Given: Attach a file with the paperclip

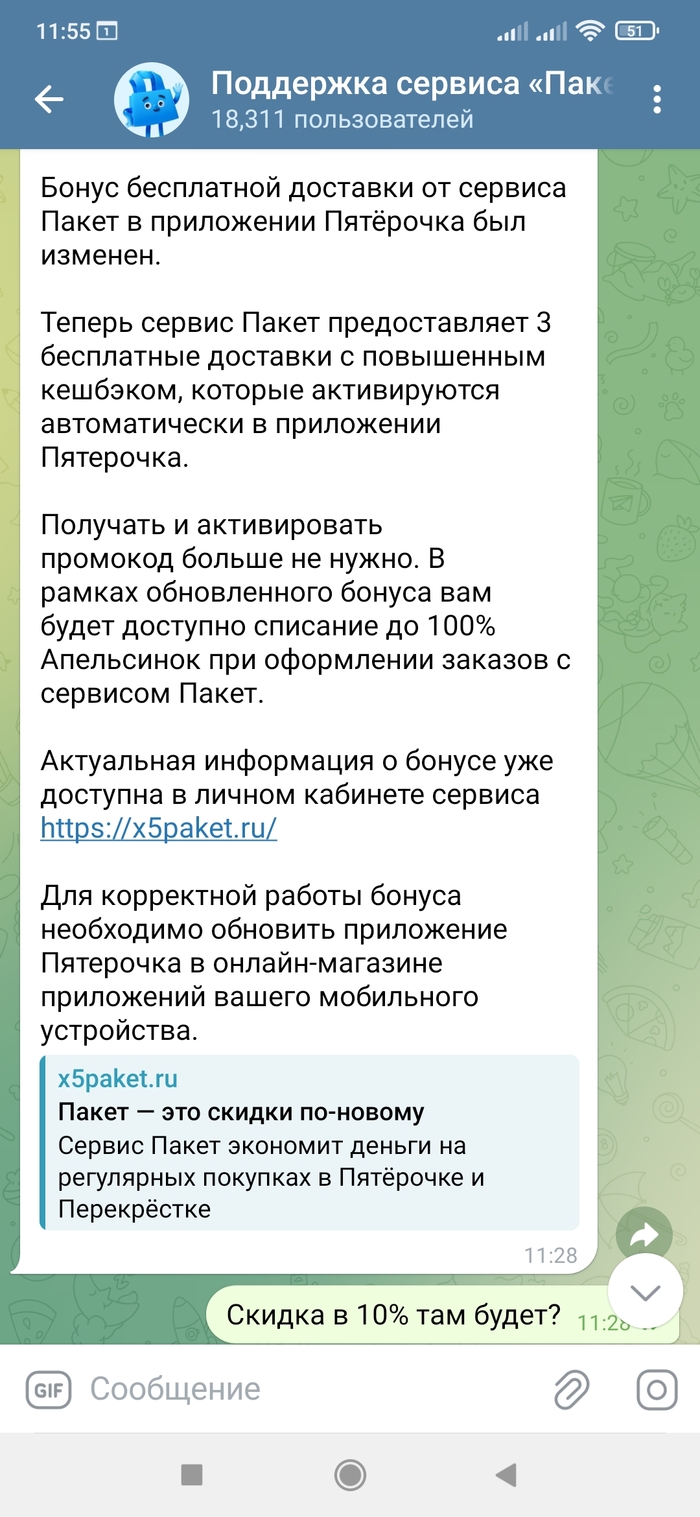Looking at the screenshot, I should (x=571, y=1389).
